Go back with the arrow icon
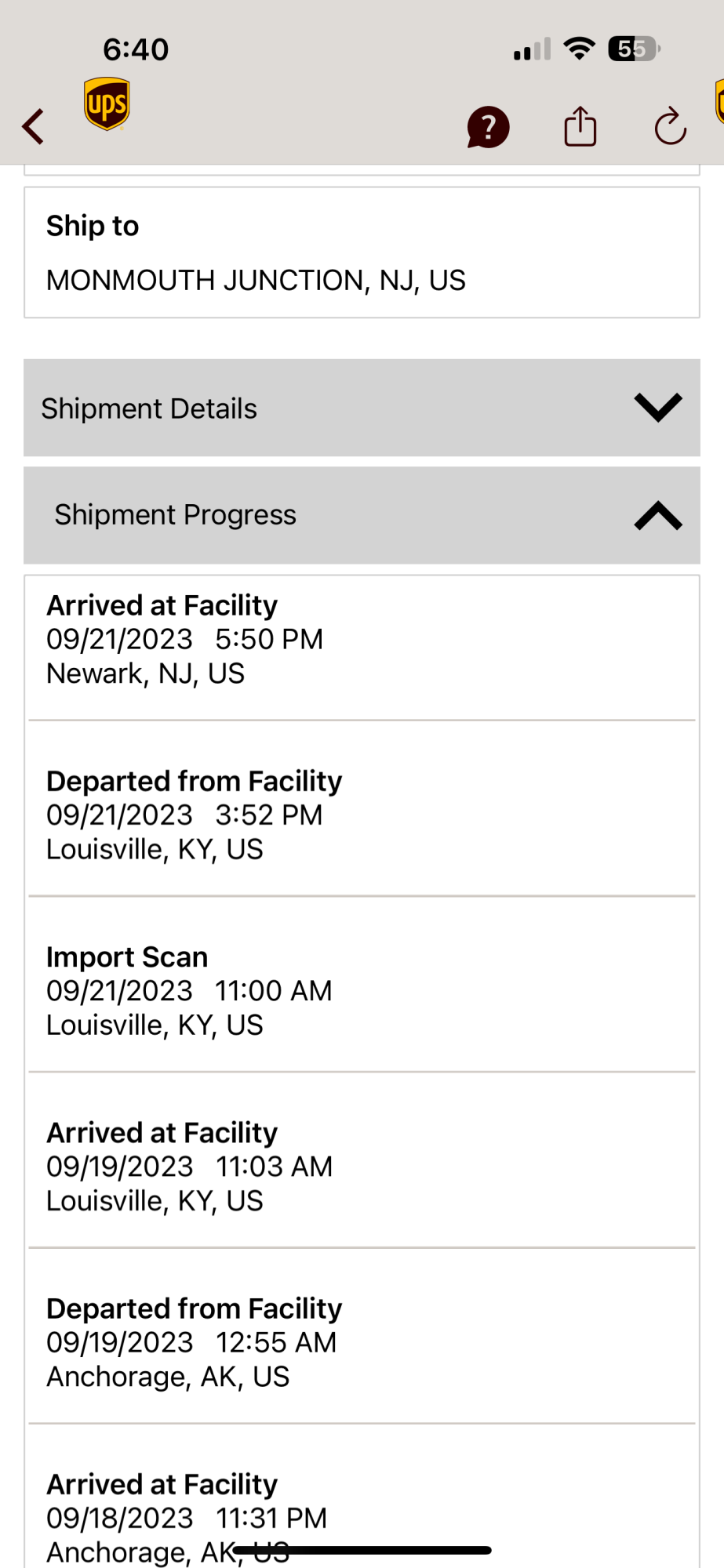 tap(33, 126)
